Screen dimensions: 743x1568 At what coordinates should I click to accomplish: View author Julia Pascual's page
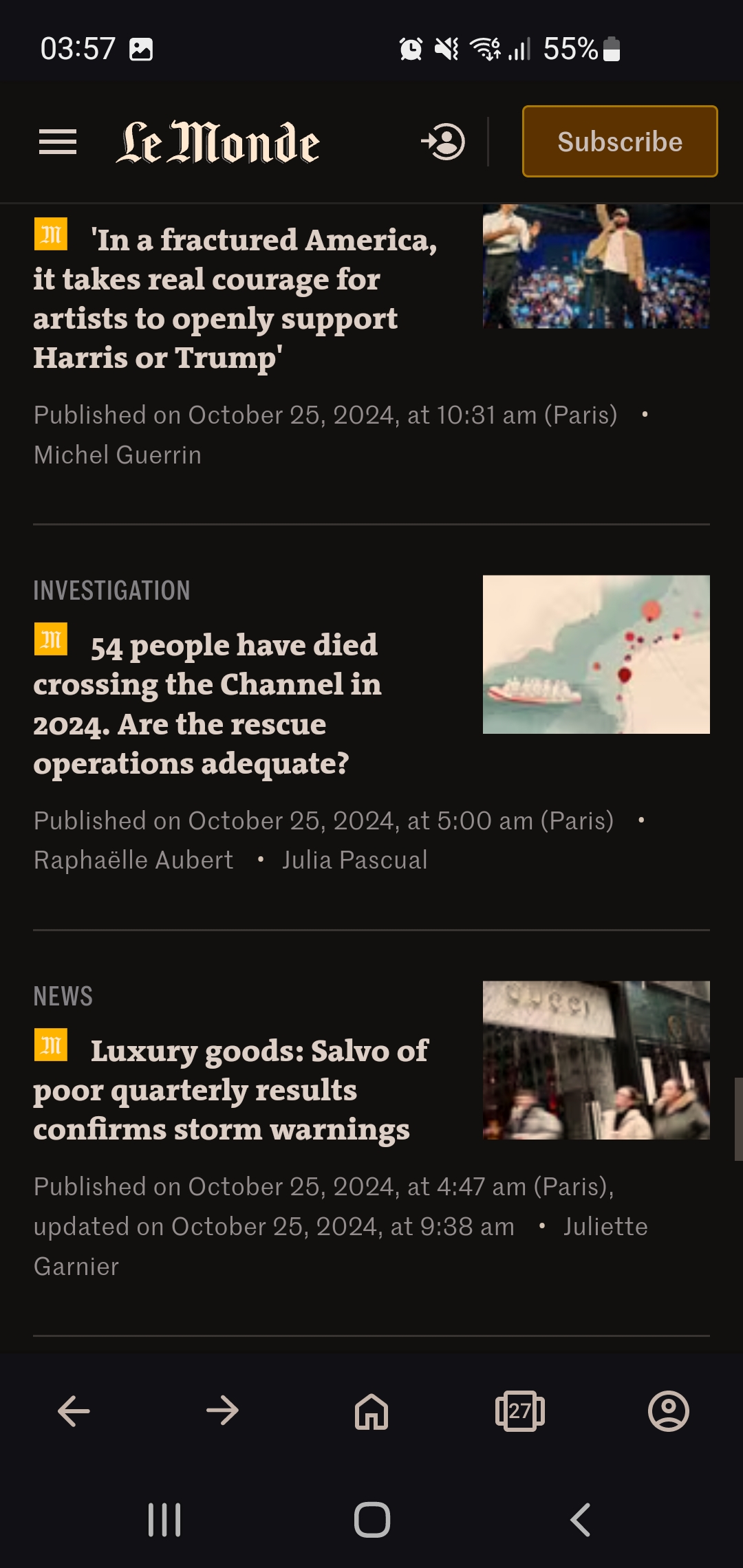pos(355,860)
